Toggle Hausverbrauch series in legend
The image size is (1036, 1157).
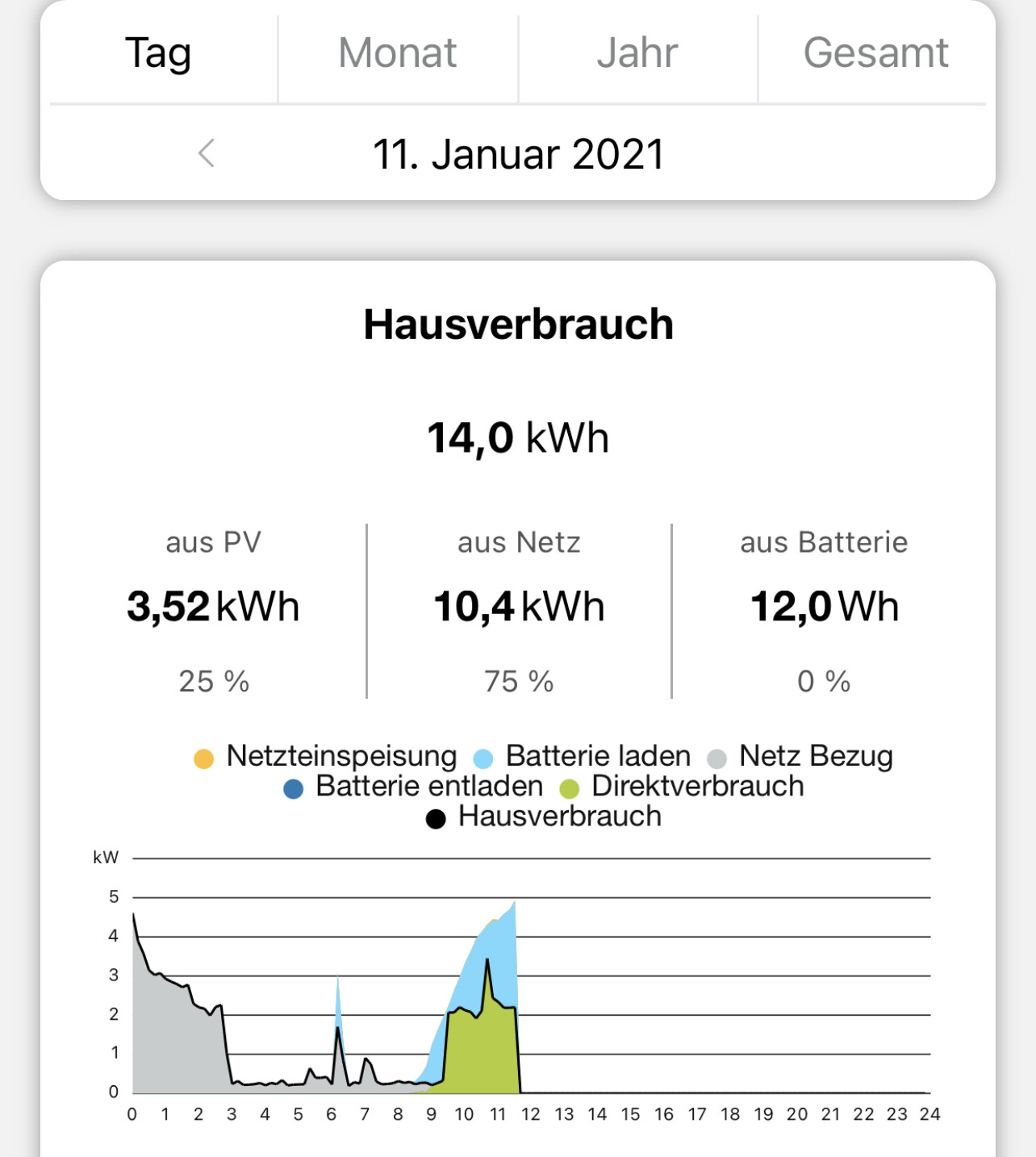(x=544, y=817)
